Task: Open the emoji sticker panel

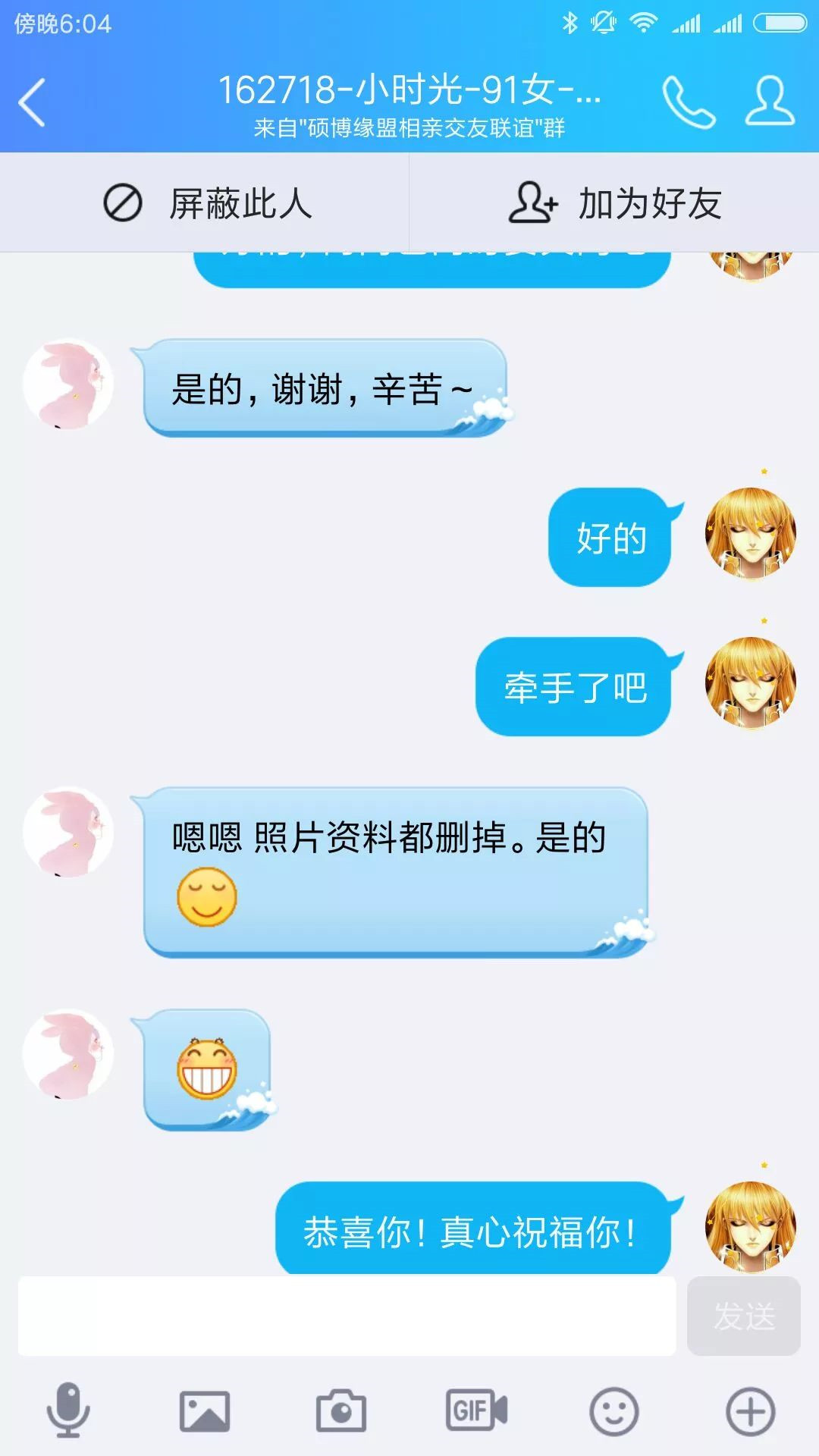Action: pos(613,1411)
